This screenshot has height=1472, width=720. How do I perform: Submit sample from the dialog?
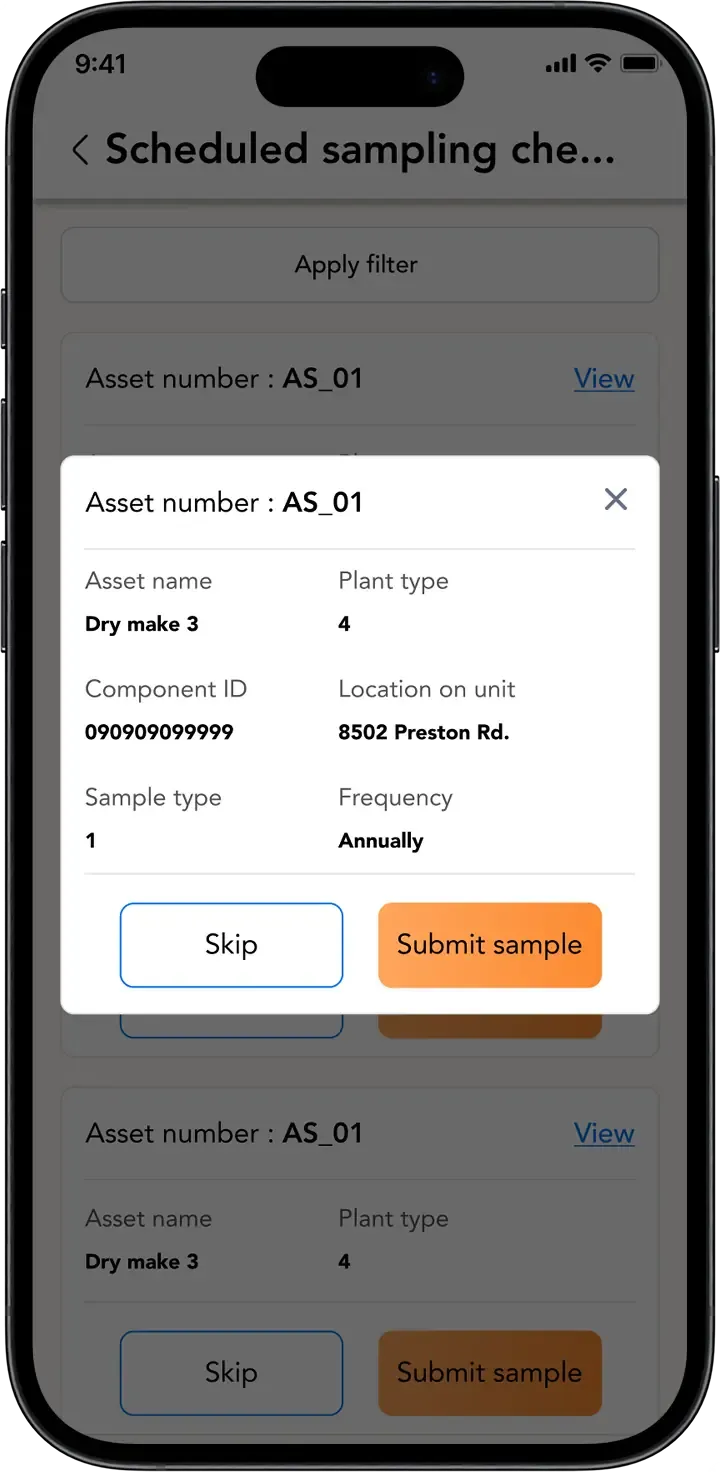tap(489, 945)
